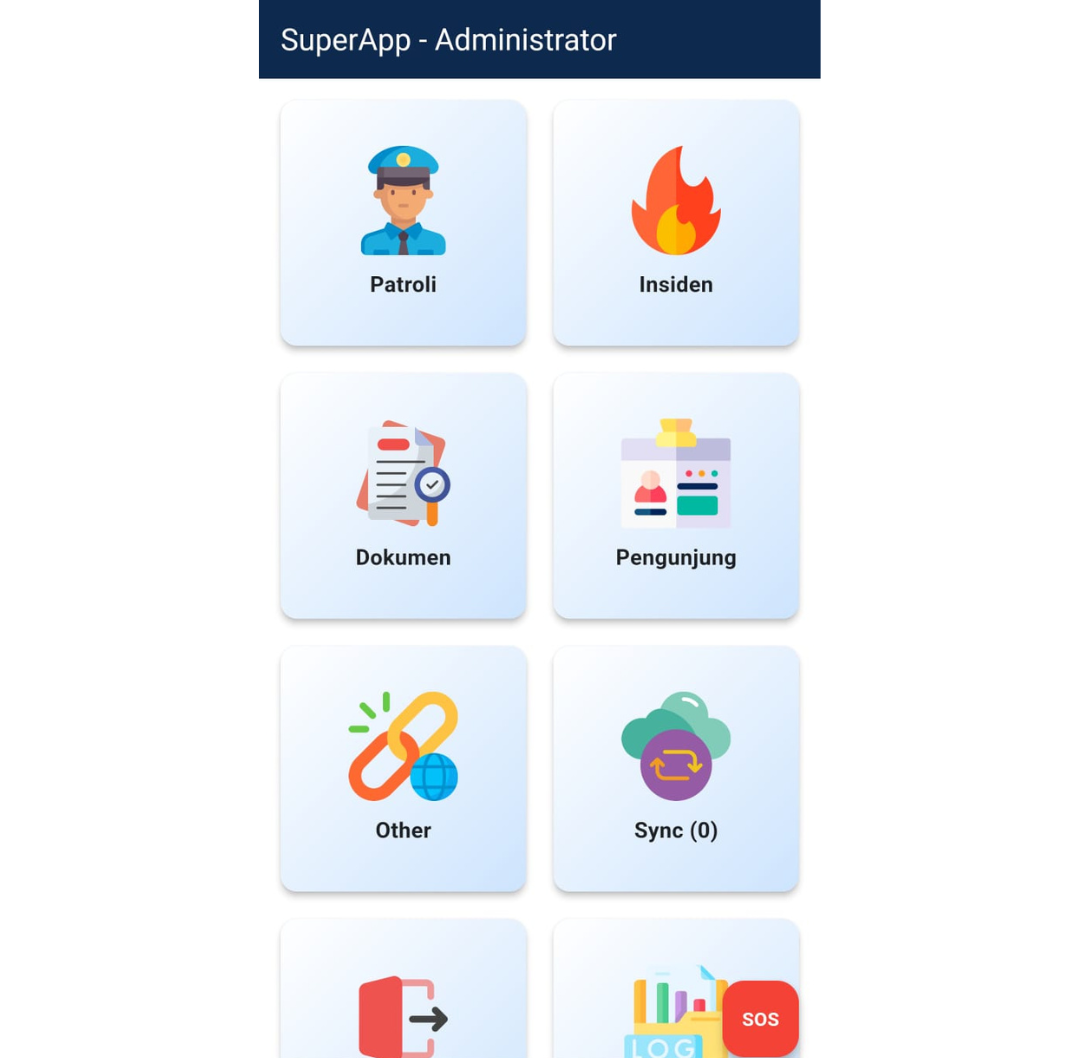This screenshot has height=1058, width=1080.
Task: Go to Dokumen section
Action: point(403,496)
